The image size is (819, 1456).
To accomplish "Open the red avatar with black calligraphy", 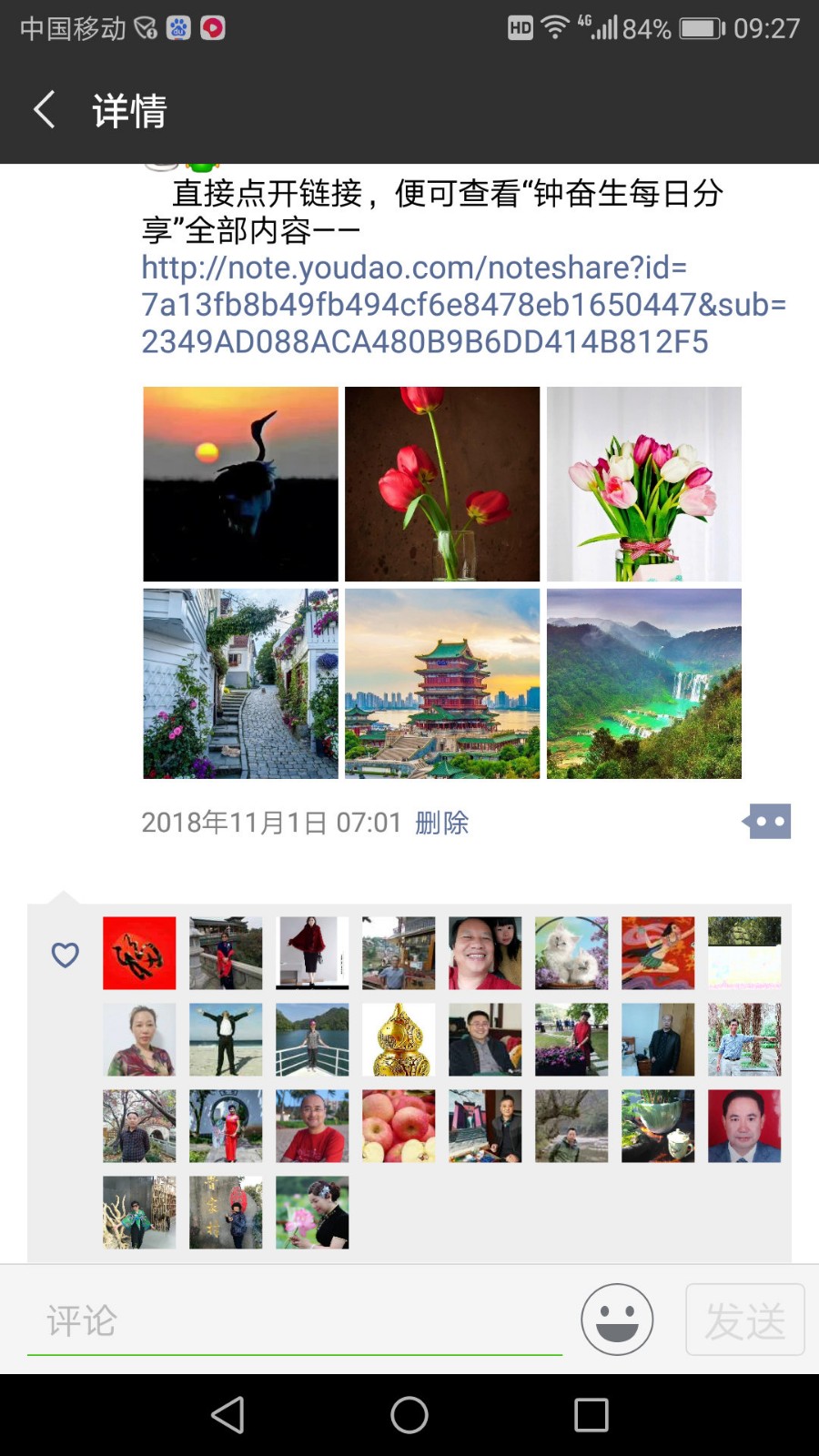I will tap(139, 953).
